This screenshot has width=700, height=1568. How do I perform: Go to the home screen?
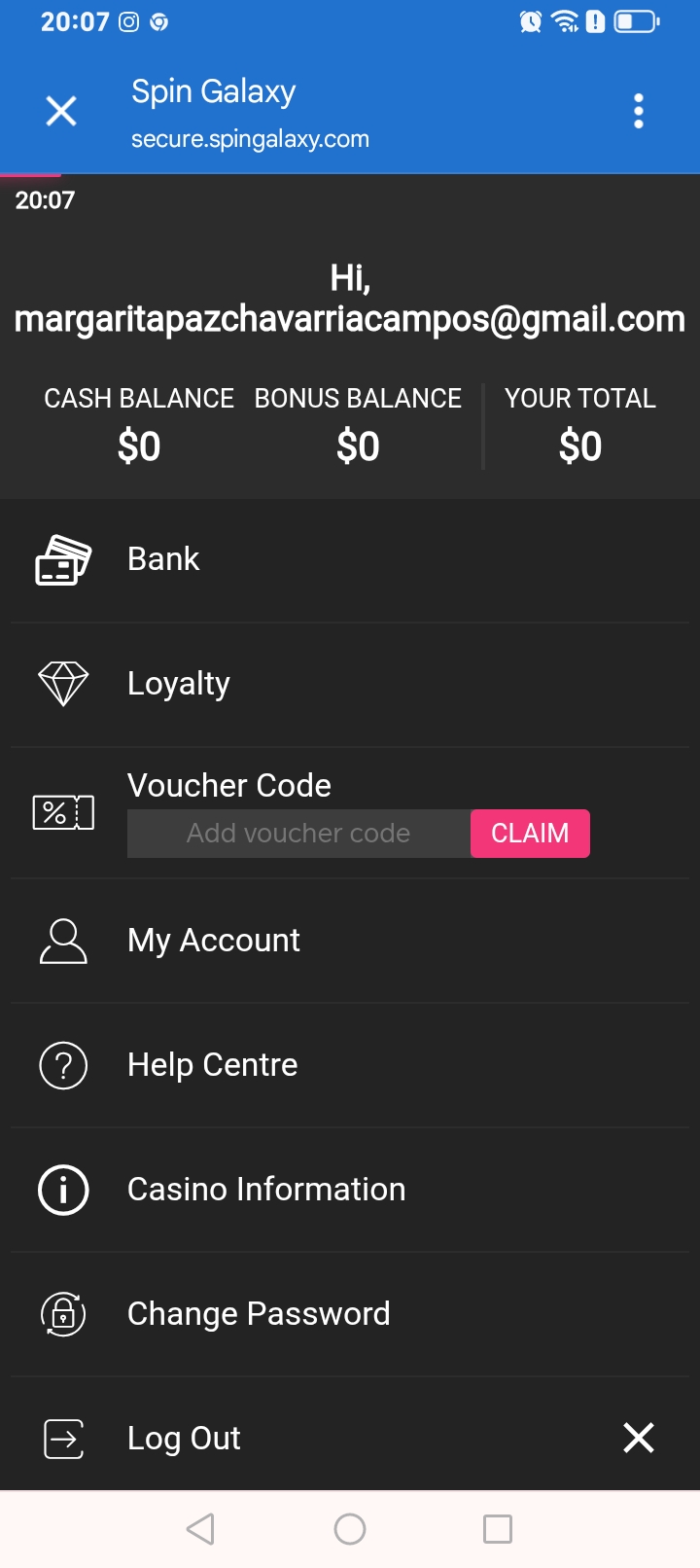click(350, 1529)
